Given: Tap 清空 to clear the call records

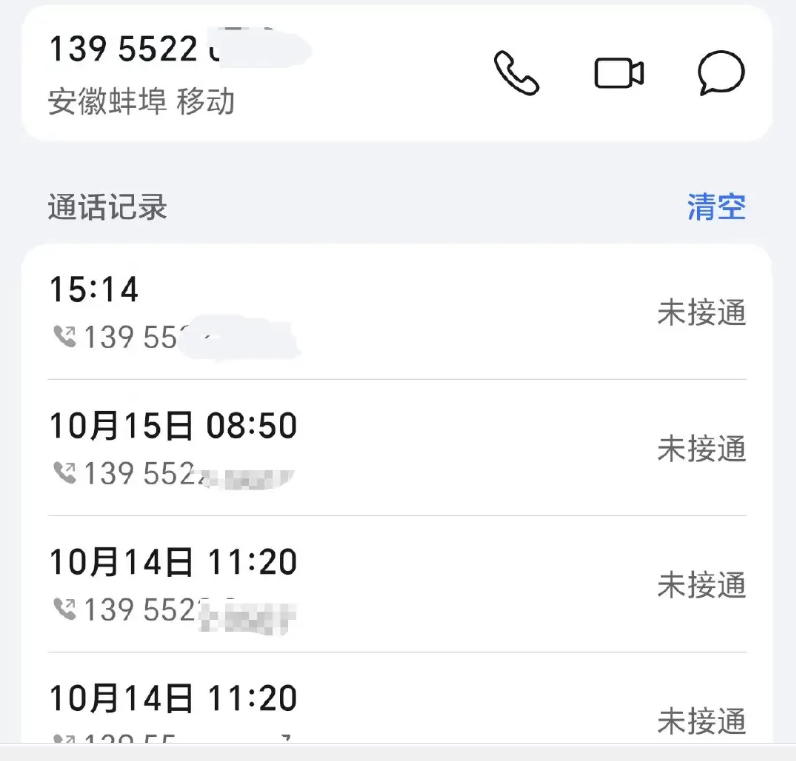Looking at the screenshot, I should (716, 207).
